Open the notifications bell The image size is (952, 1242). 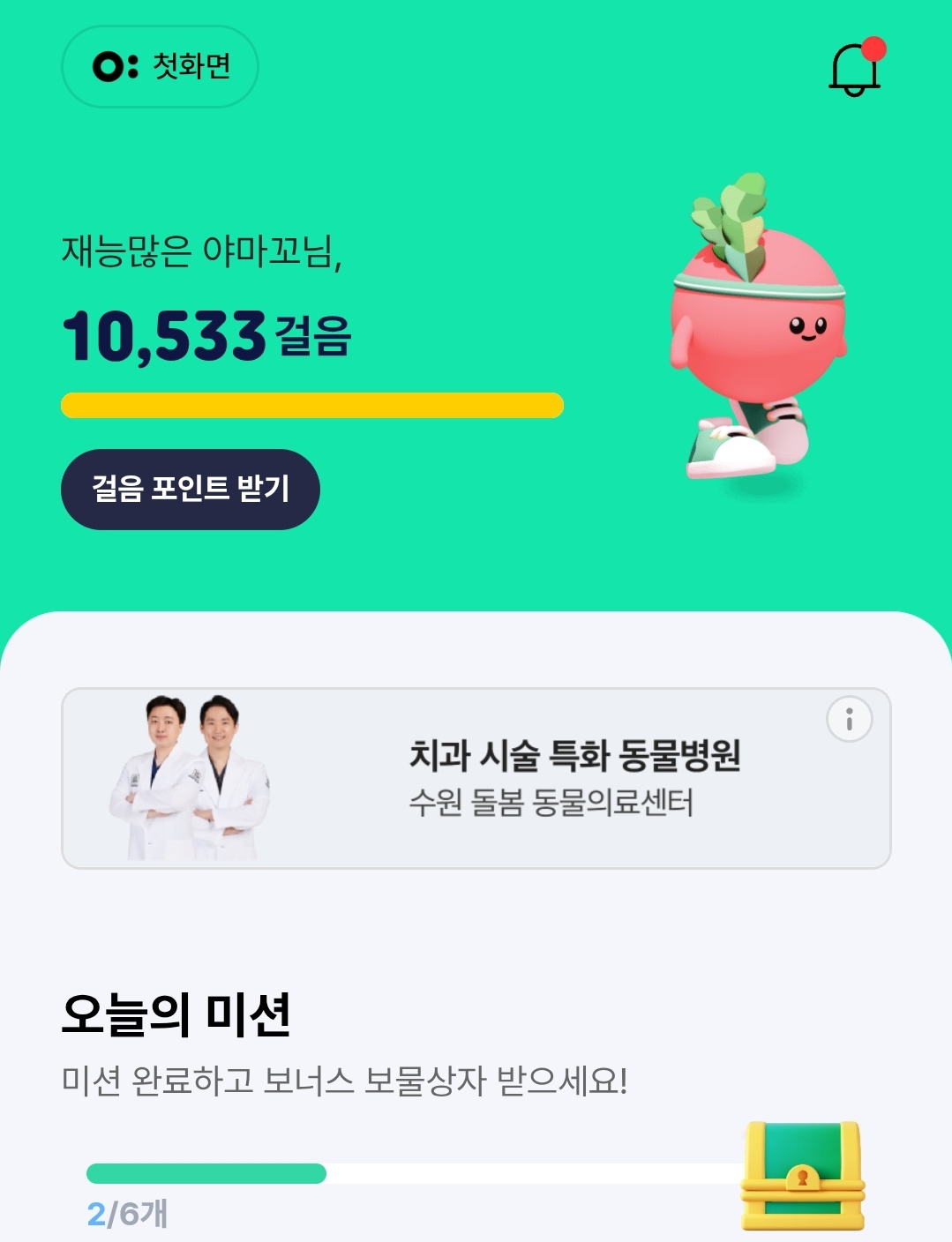[855, 68]
